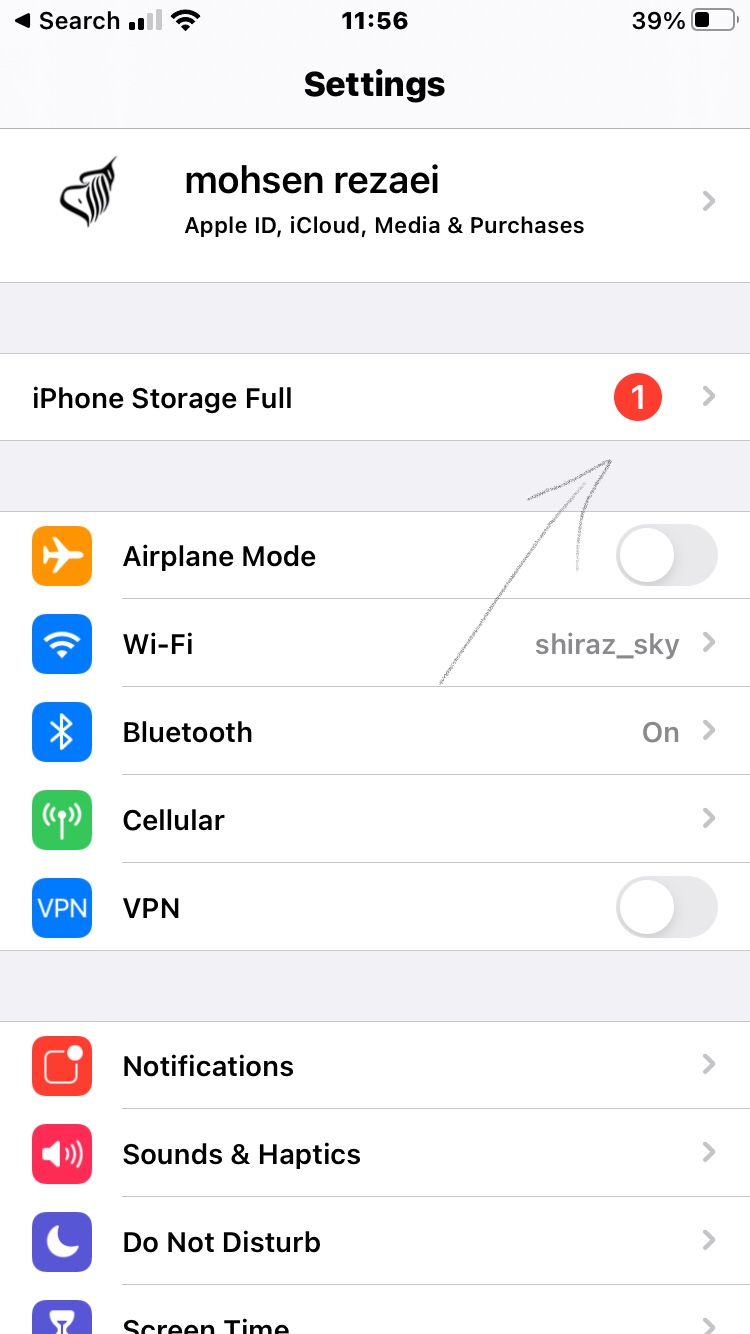Turn on Airplane Mode
Image resolution: width=750 pixels, height=1334 pixels.
coord(666,556)
